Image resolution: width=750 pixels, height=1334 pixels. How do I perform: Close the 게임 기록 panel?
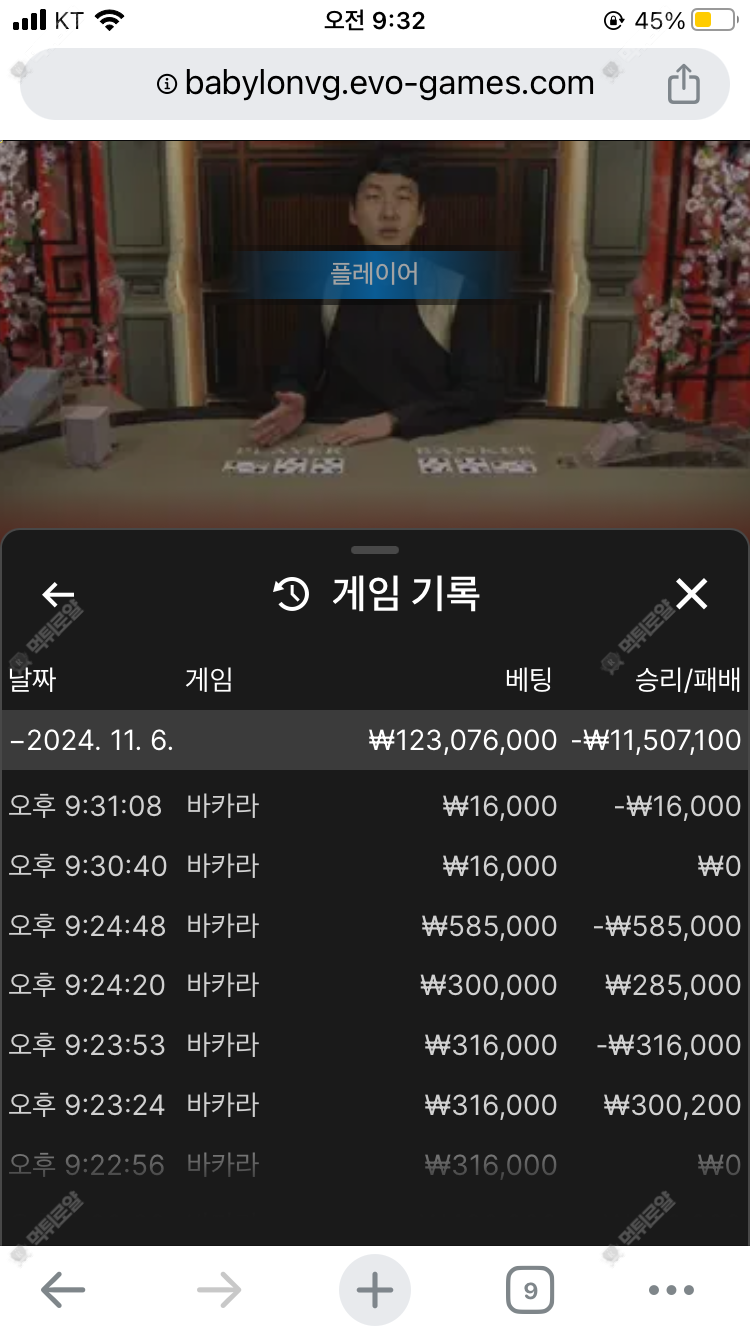[x=691, y=595]
